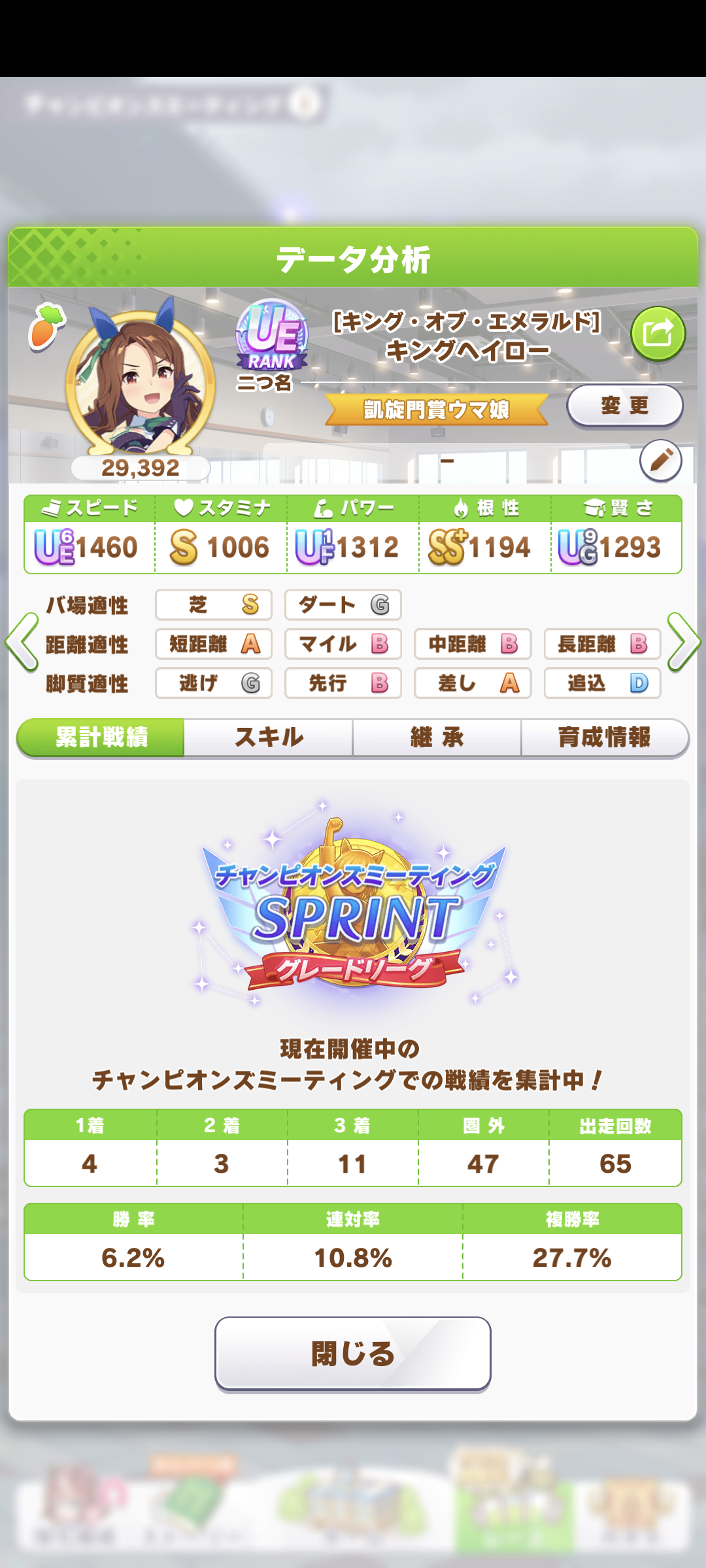The height and width of the screenshot is (1568, 706).
Task: Close the dialog with 閉じる
Action: pyautogui.click(x=353, y=1353)
